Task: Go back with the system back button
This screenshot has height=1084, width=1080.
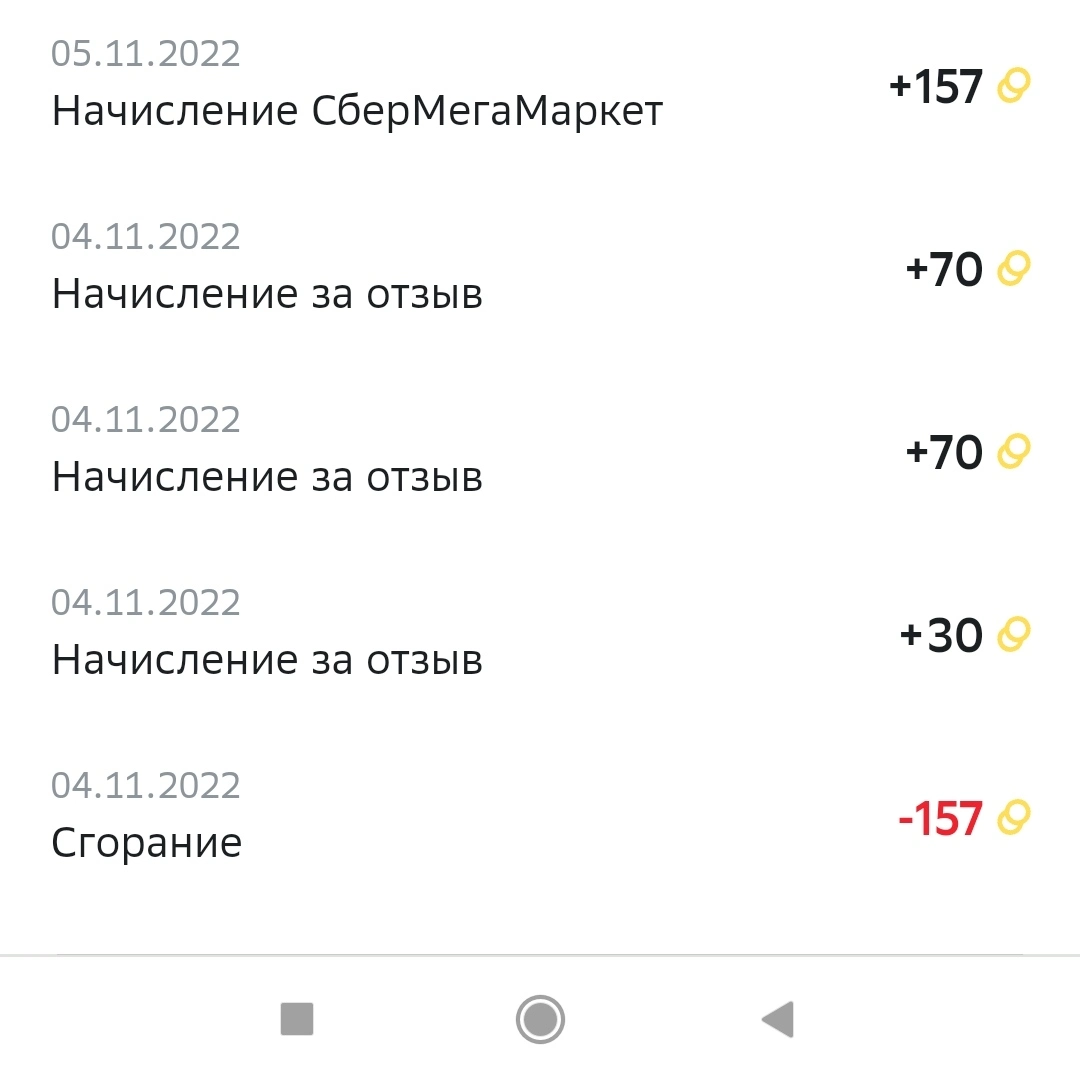Action: tap(778, 1020)
